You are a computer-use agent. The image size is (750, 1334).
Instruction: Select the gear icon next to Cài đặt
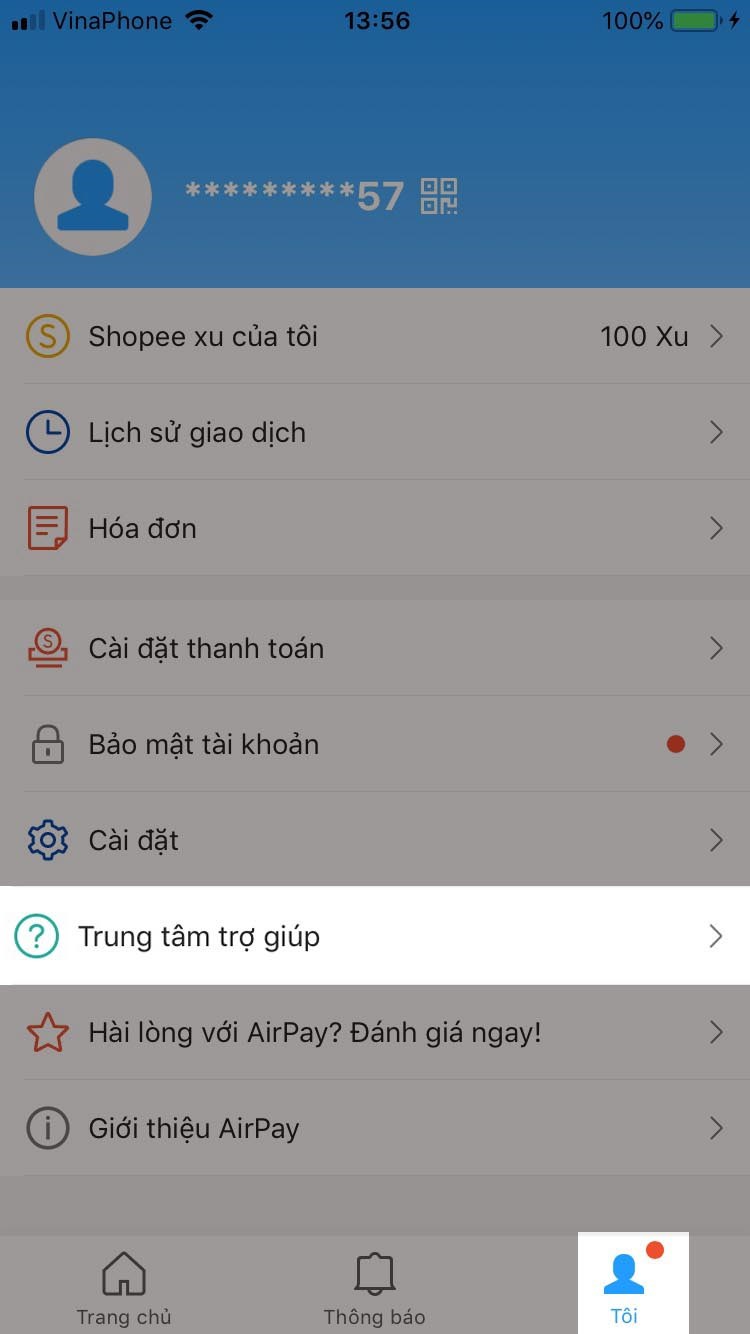[x=47, y=840]
